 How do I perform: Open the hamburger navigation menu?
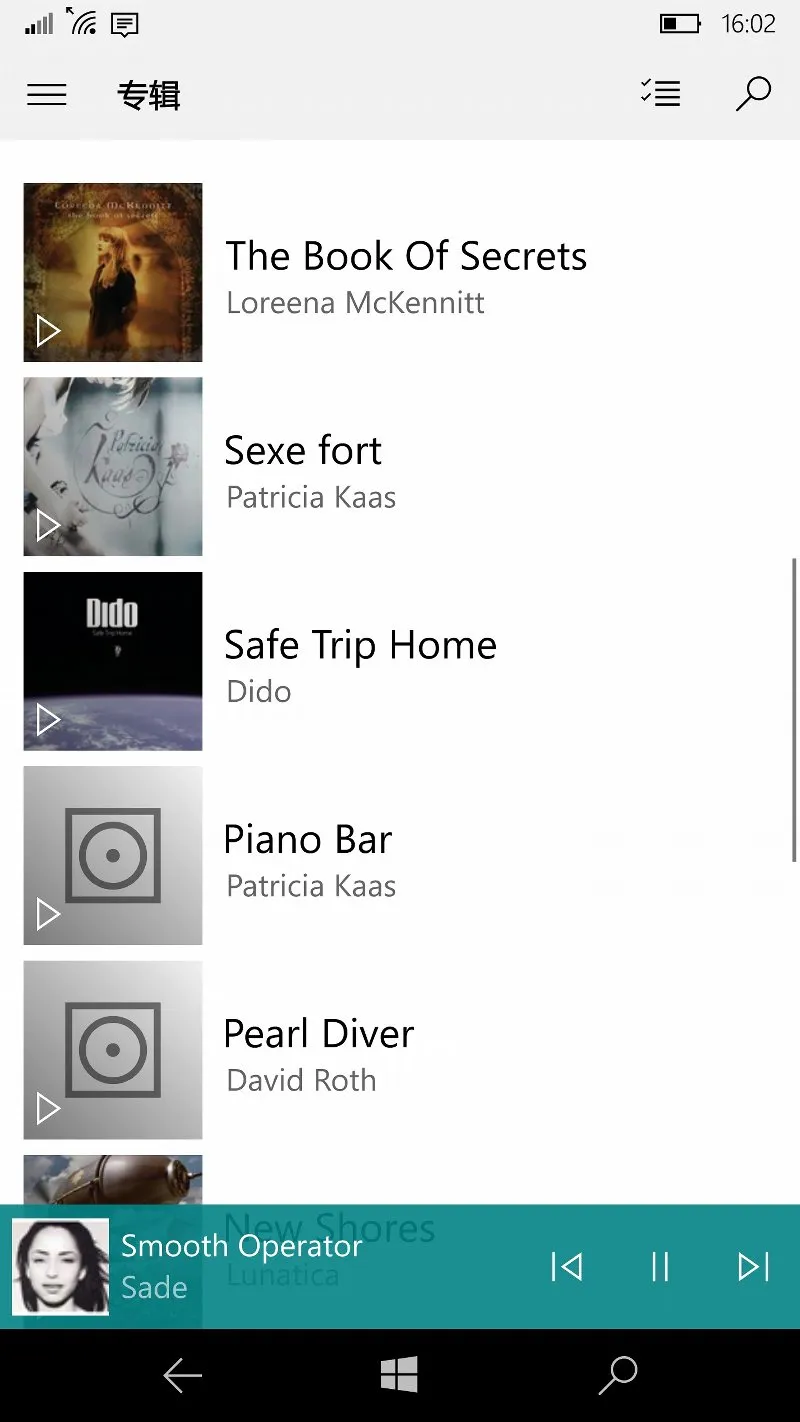[46, 95]
